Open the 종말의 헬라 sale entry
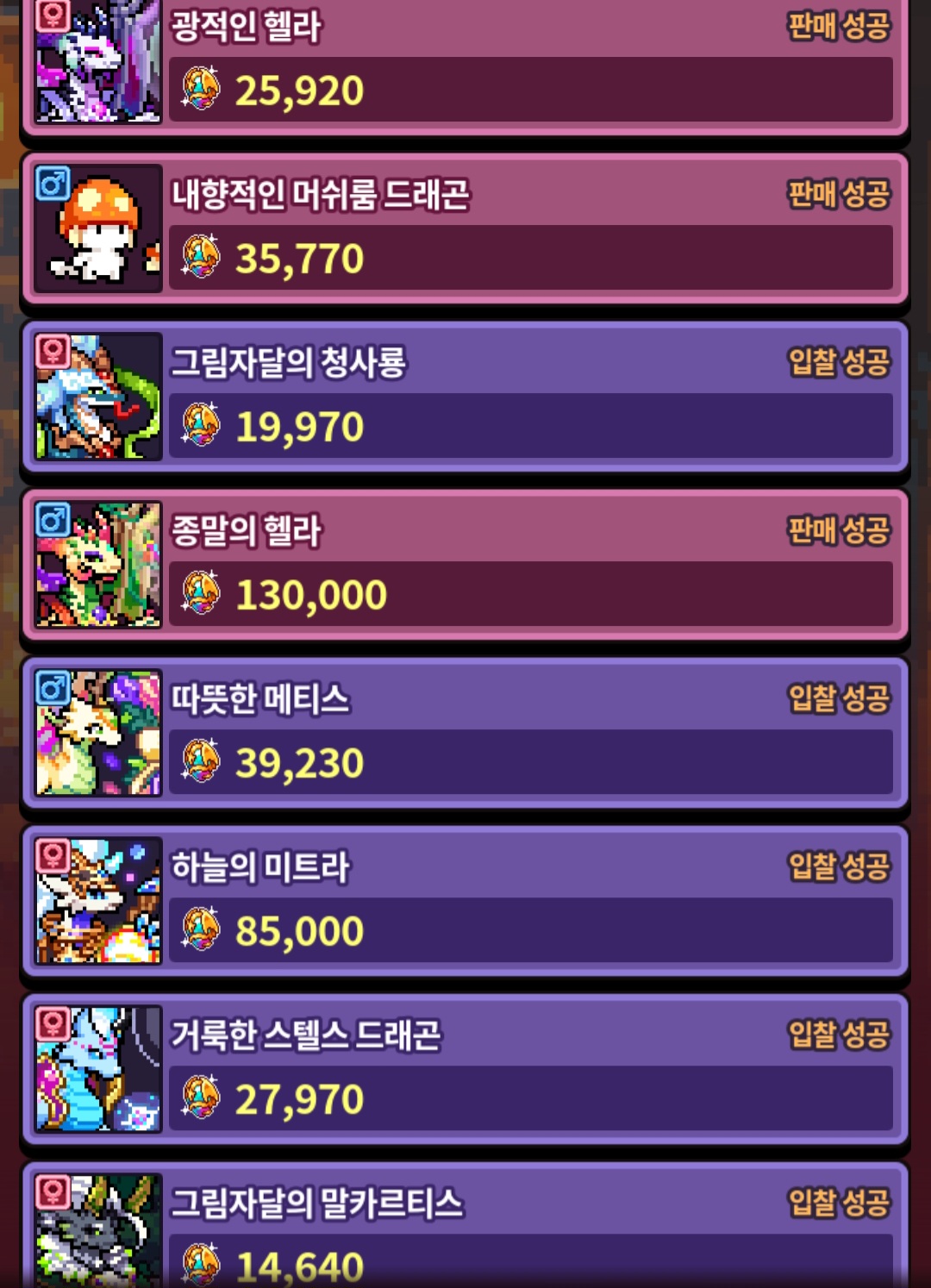Image resolution: width=931 pixels, height=1288 pixels. 465,565
